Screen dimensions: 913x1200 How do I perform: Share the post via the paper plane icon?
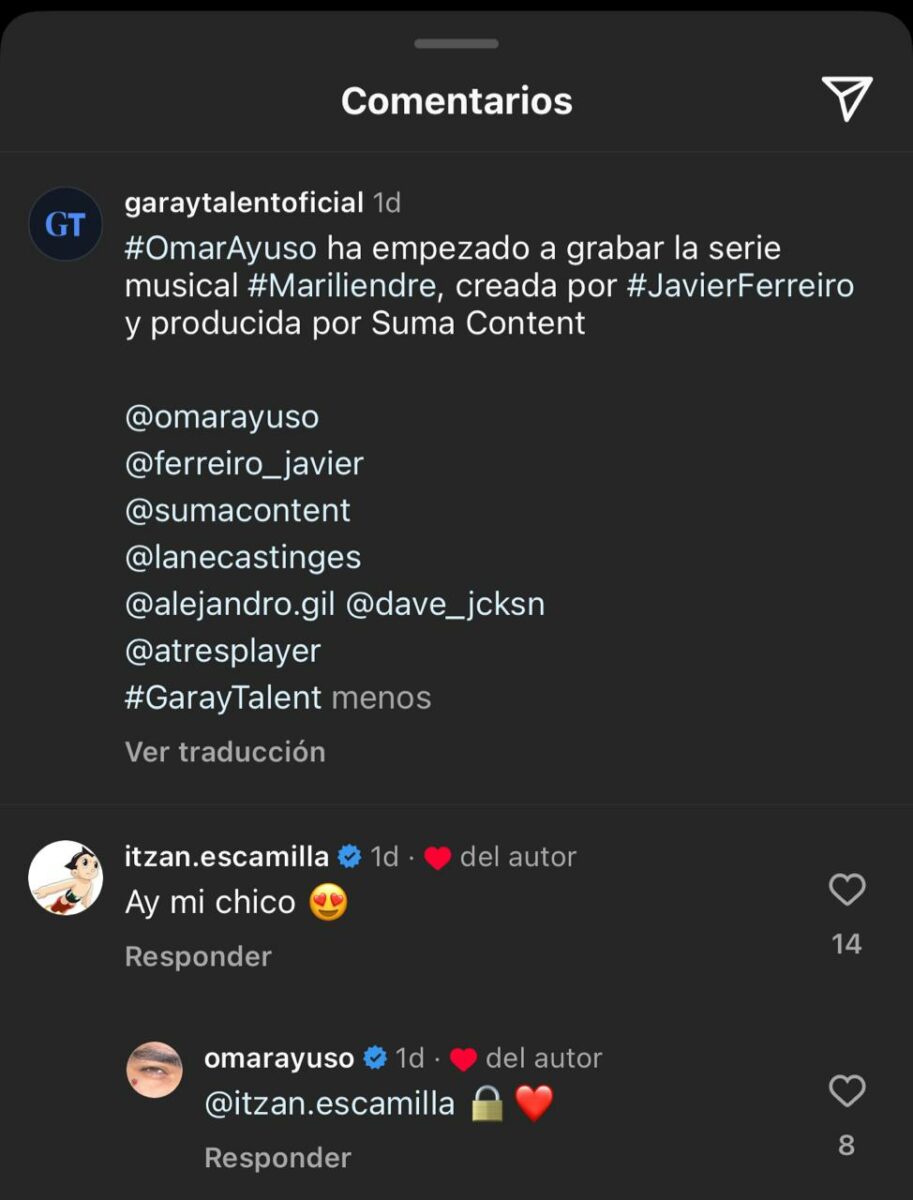click(845, 99)
